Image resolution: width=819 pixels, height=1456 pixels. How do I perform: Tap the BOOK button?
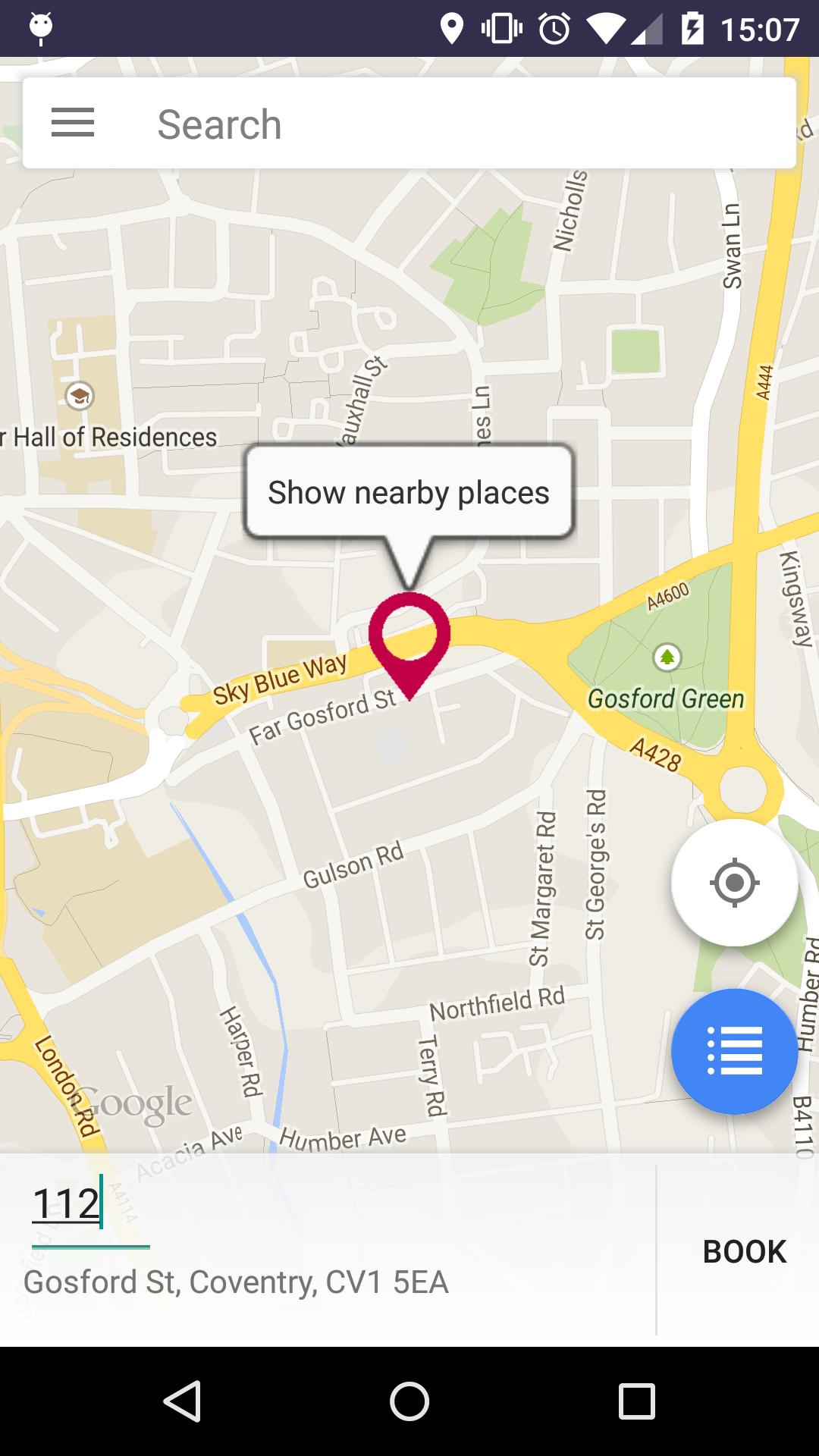744,1252
